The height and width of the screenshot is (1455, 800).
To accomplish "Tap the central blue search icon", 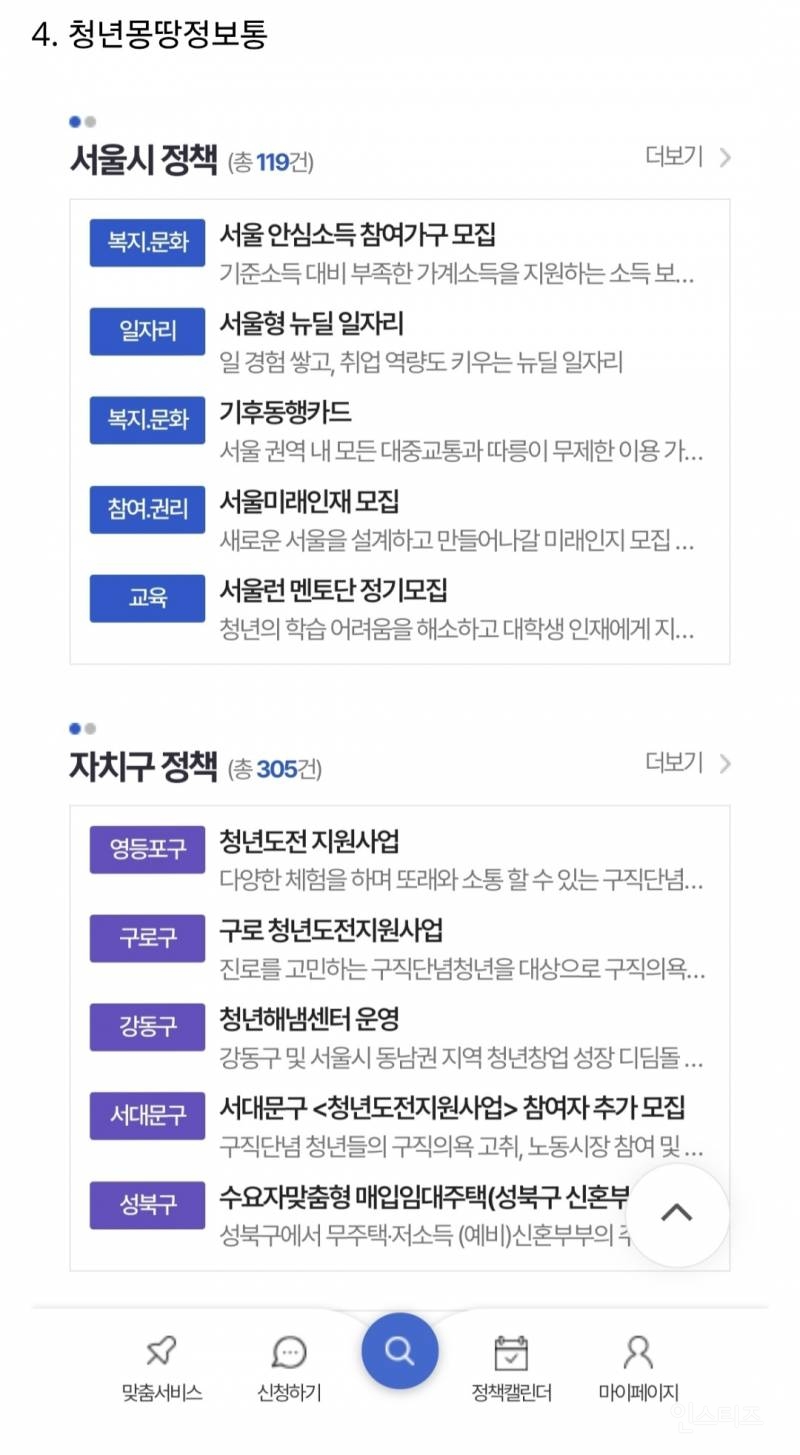I will (x=400, y=1351).
